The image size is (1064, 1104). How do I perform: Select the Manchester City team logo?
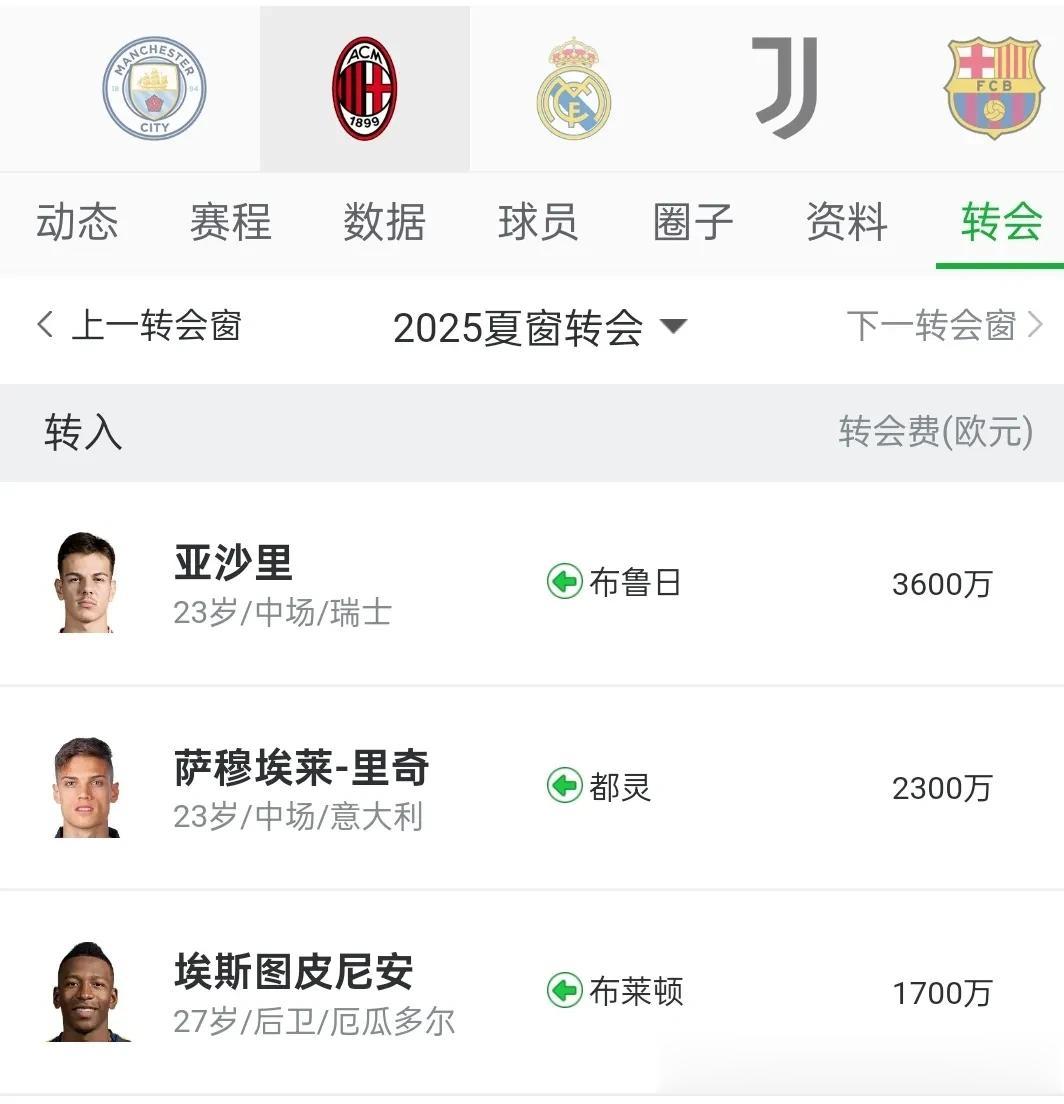pyautogui.click(x=154, y=88)
